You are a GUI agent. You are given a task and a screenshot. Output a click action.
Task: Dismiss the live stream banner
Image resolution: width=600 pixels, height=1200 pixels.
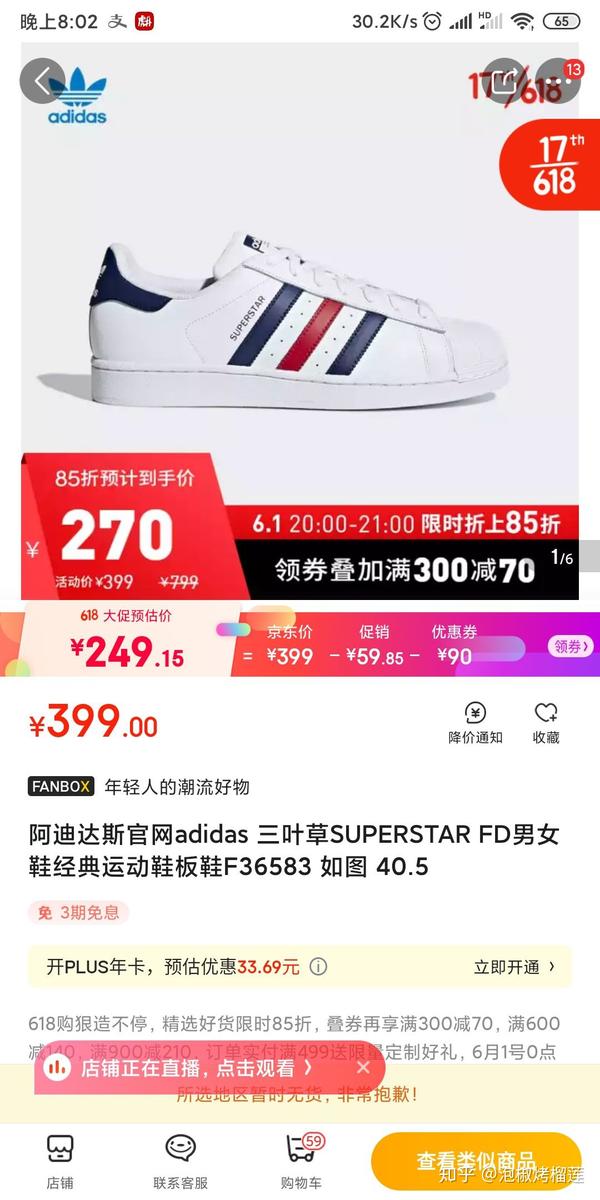click(x=363, y=1067)
